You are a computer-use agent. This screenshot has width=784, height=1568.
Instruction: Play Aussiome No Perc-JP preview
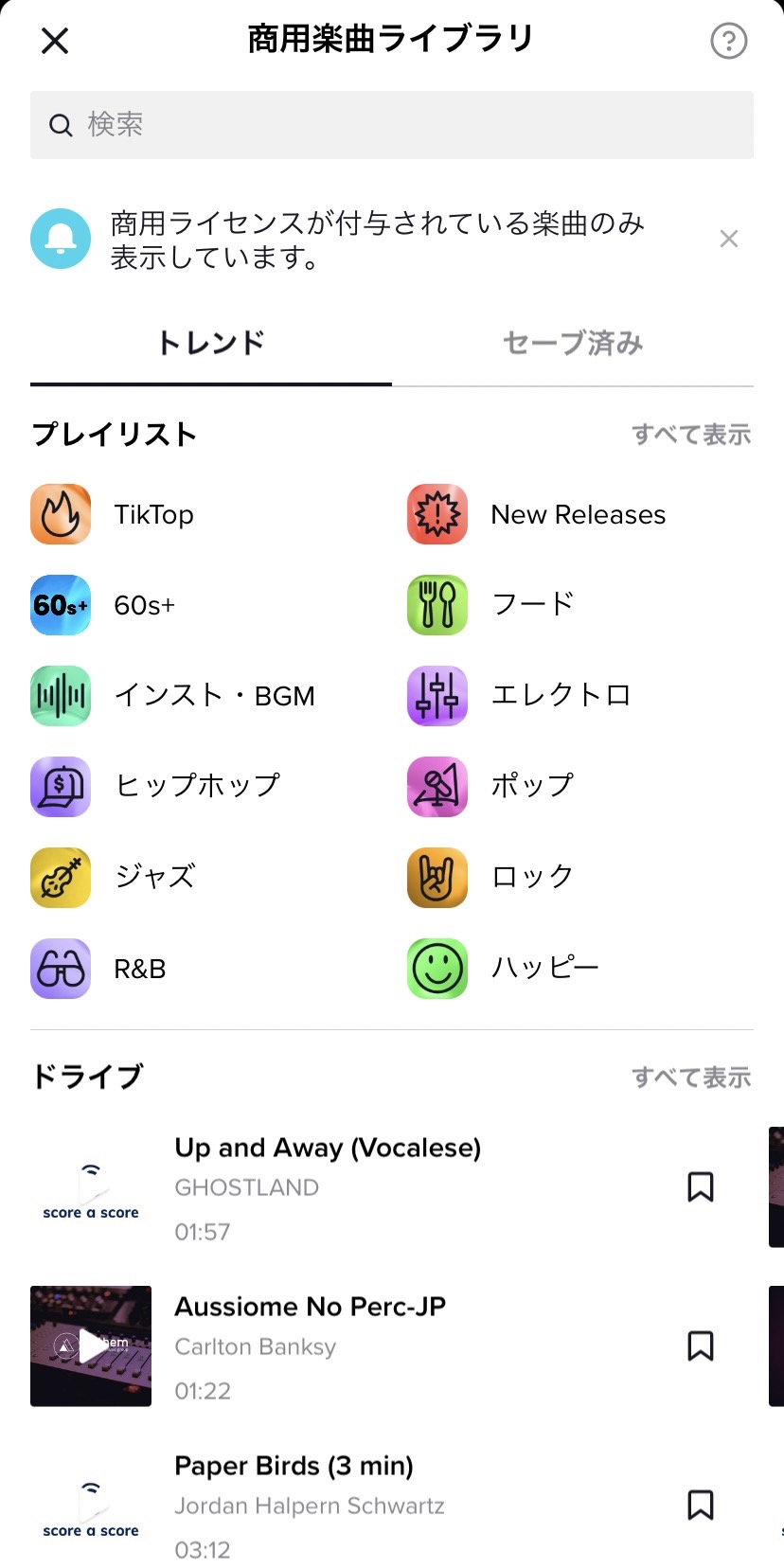pos(91,1345)
